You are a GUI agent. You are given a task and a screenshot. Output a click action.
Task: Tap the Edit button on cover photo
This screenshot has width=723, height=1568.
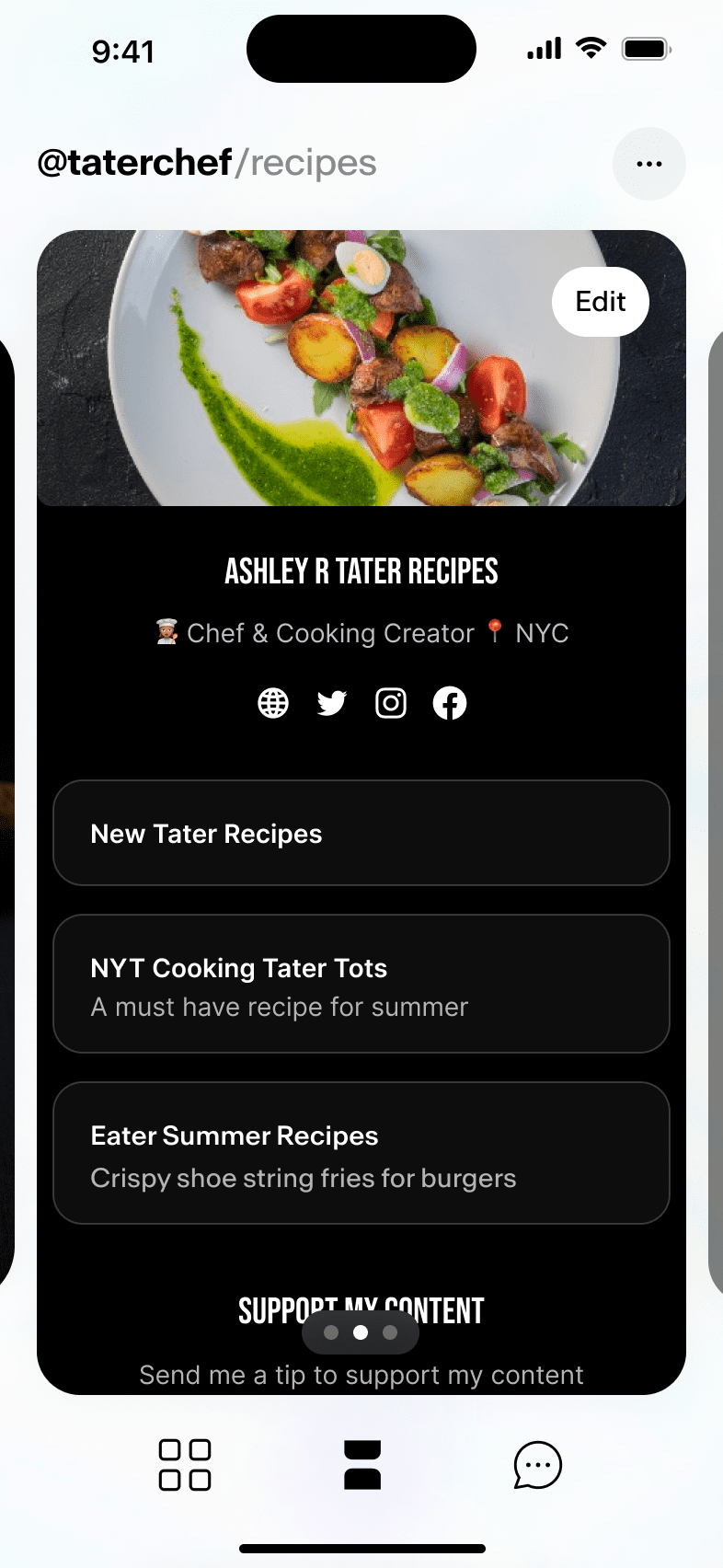(601, 302)
